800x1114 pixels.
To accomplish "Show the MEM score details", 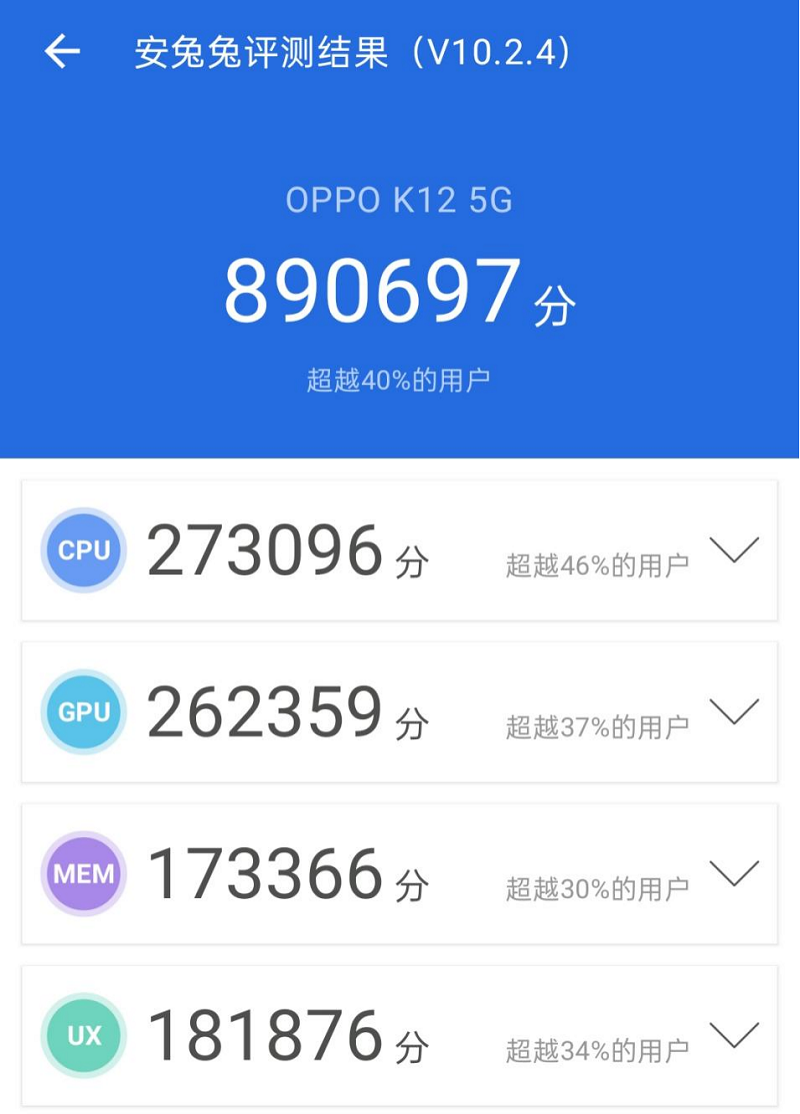I will tap(734, 874).
